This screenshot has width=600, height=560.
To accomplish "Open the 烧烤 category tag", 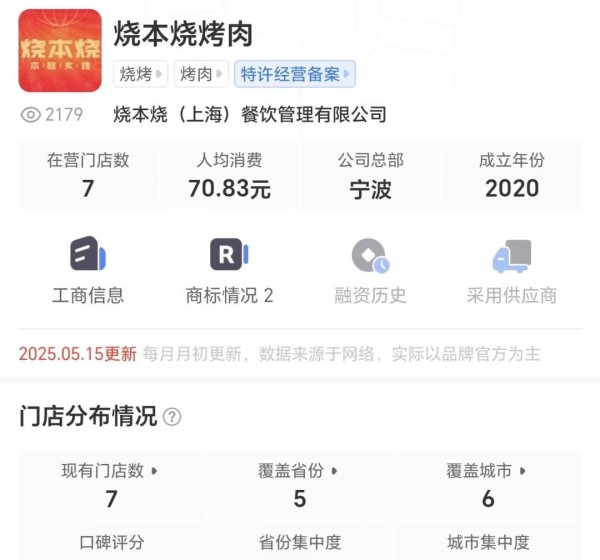I will click(x=141, y=75).
